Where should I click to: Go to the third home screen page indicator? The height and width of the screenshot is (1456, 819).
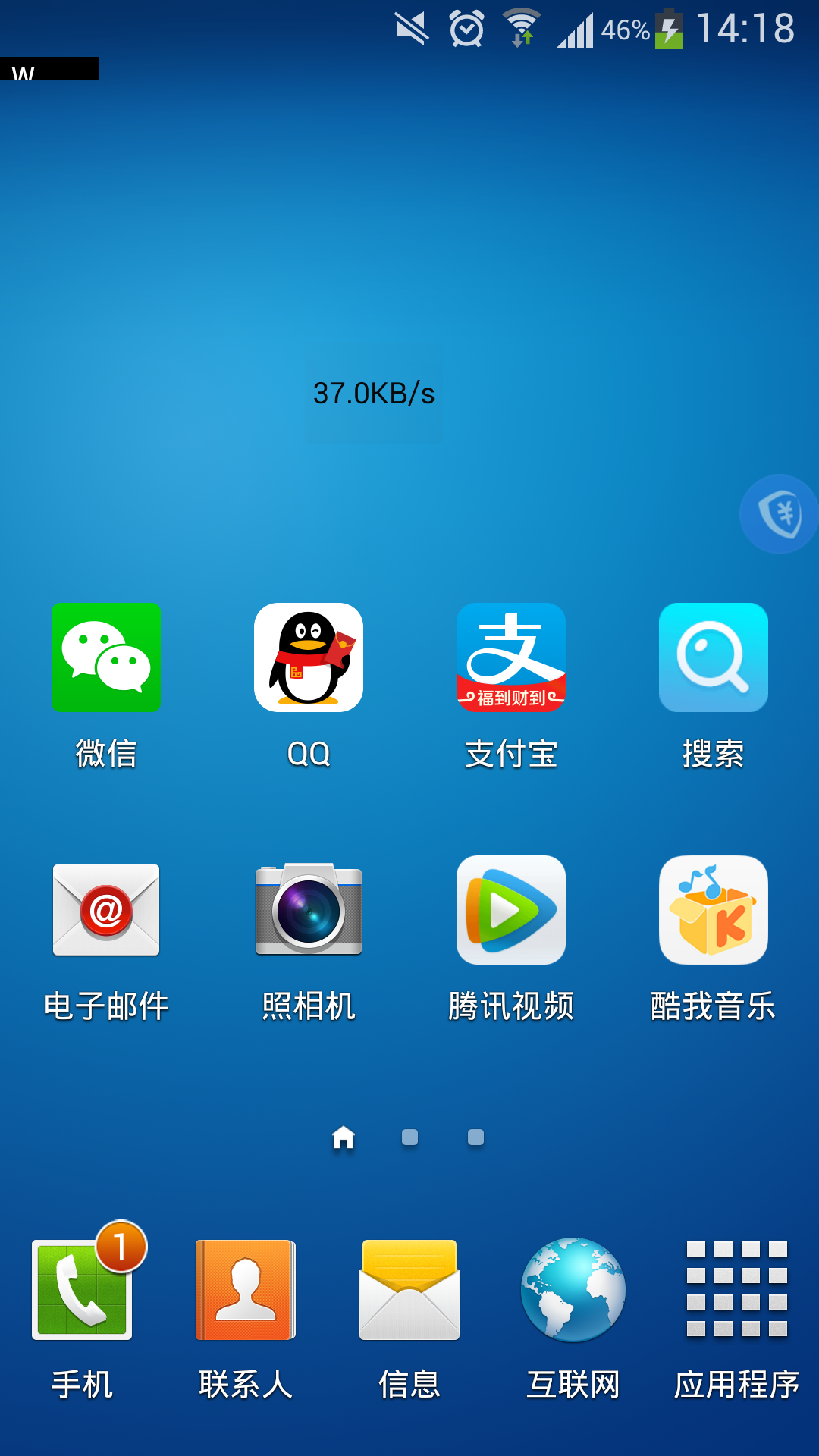(x=475, y=1137)
